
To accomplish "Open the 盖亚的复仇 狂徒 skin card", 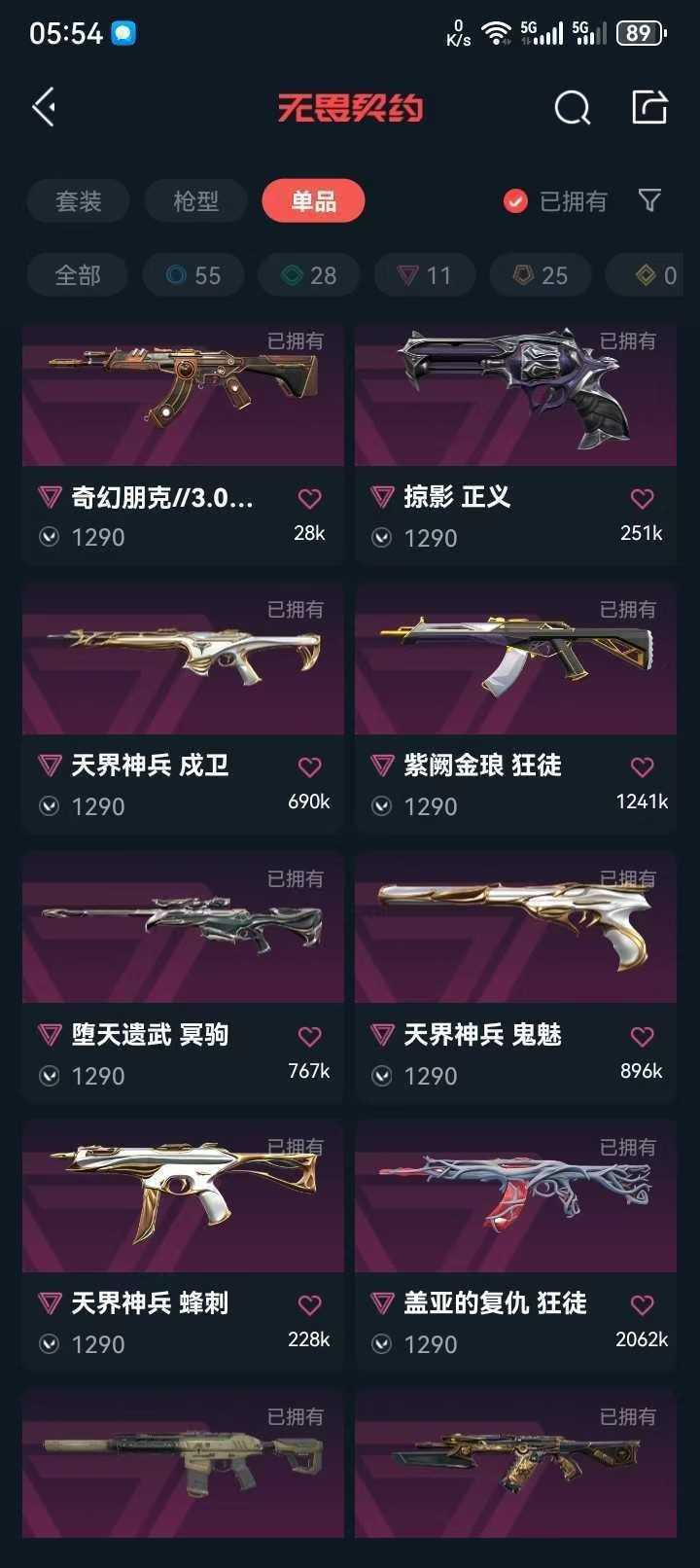I will tap(515, 1246).
